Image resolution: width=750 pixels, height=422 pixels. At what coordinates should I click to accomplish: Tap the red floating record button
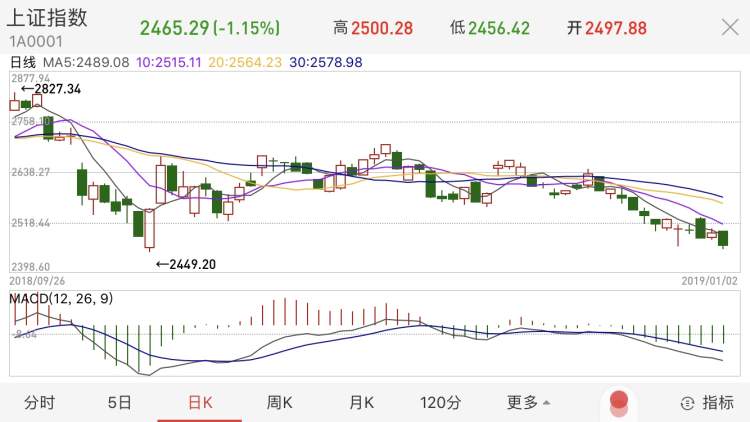(x=619, y=401)
